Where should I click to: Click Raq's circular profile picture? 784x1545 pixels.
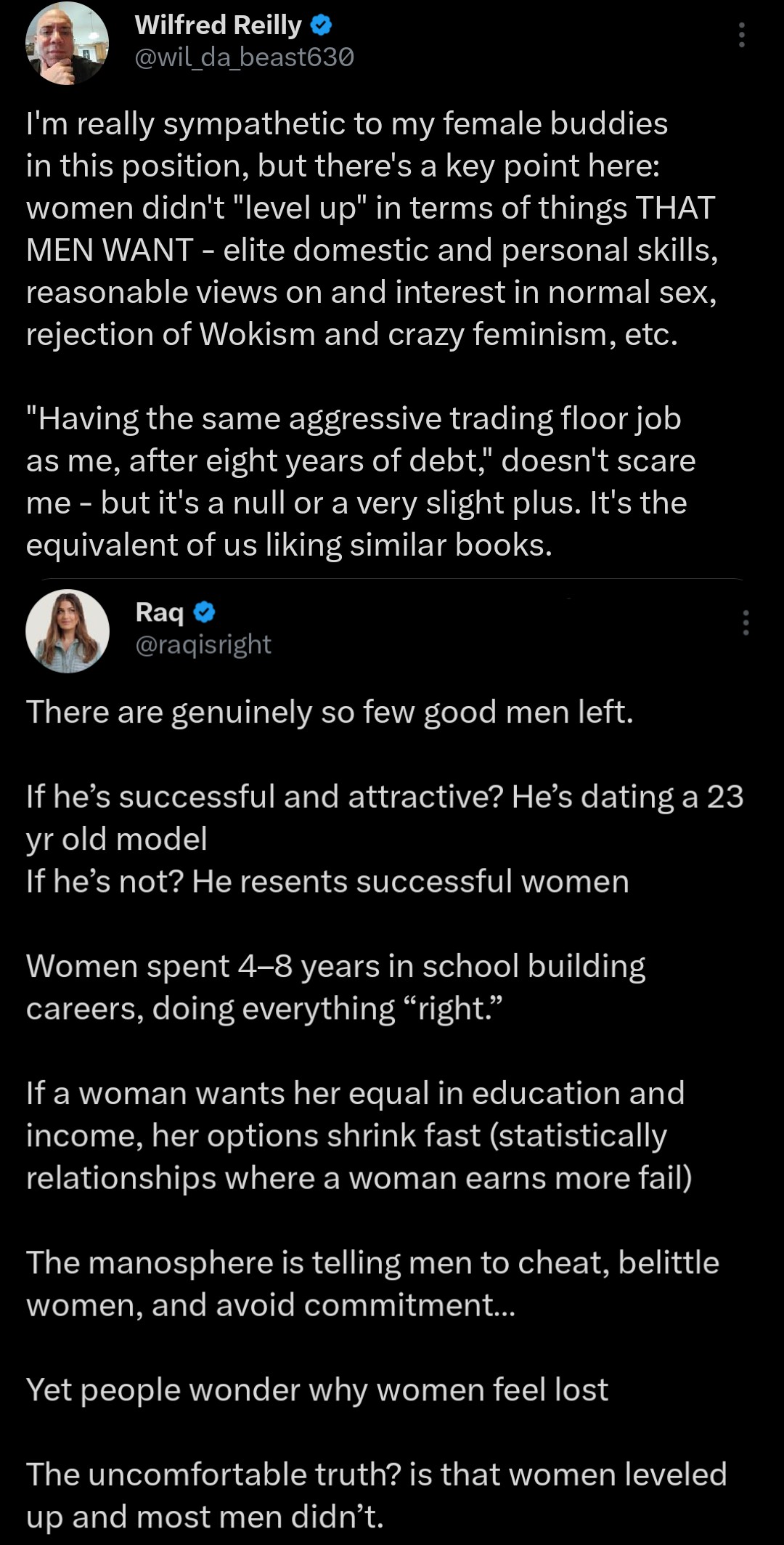pos(68,630)
